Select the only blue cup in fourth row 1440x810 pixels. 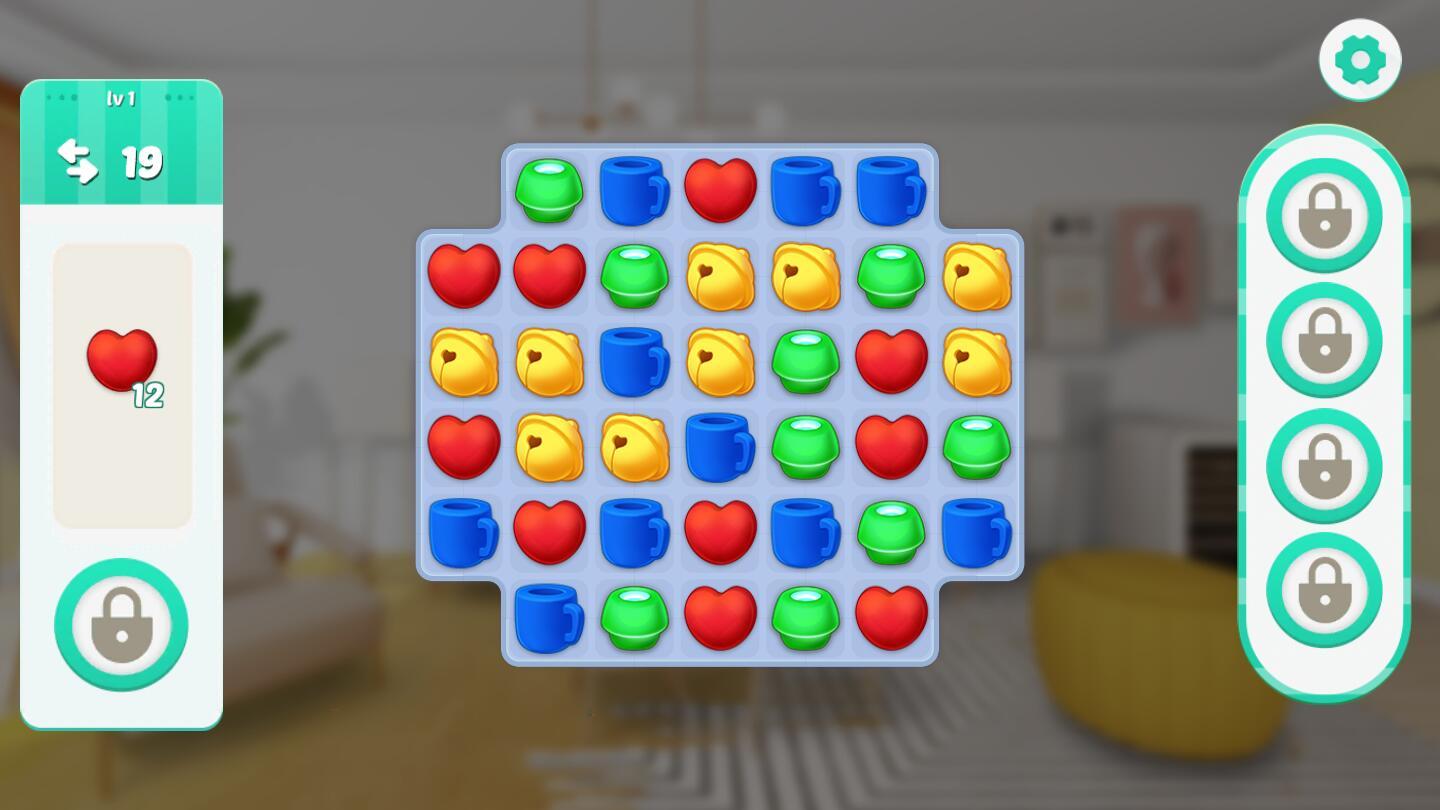[x=720, y=446]
